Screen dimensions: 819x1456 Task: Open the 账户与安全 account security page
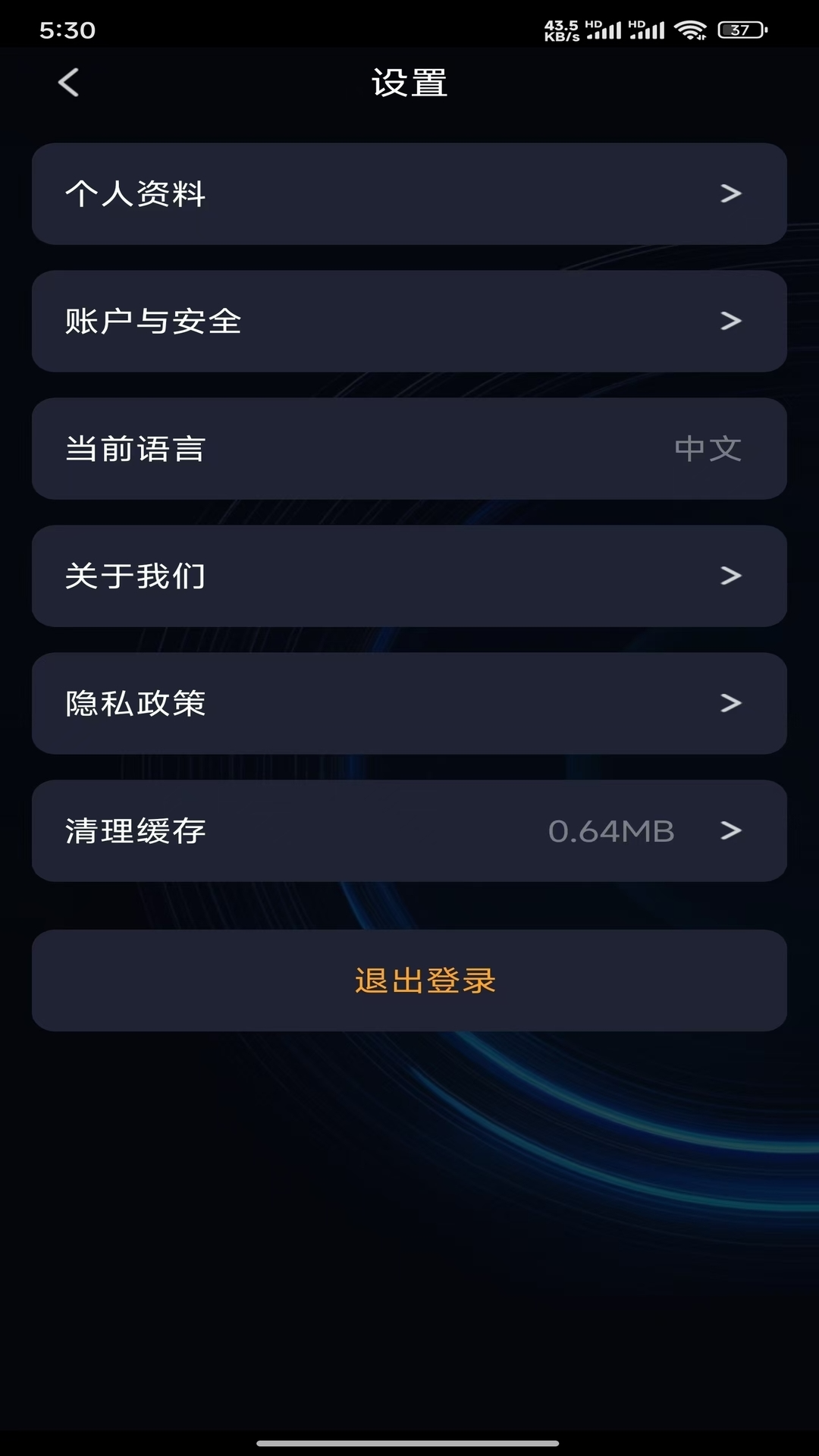(303, 321)
